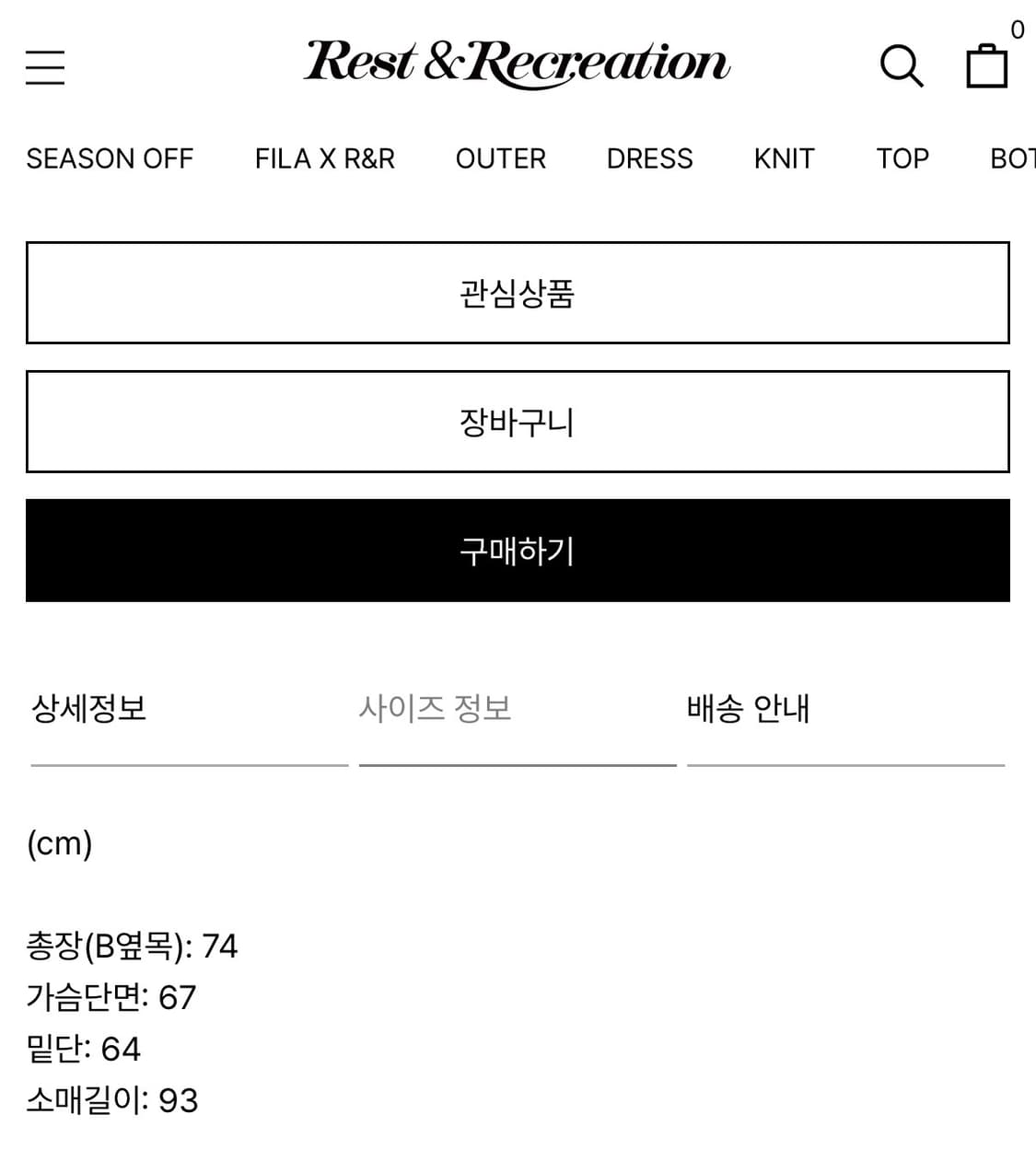Open the FILA X R&R menu item

coord(324,158)
